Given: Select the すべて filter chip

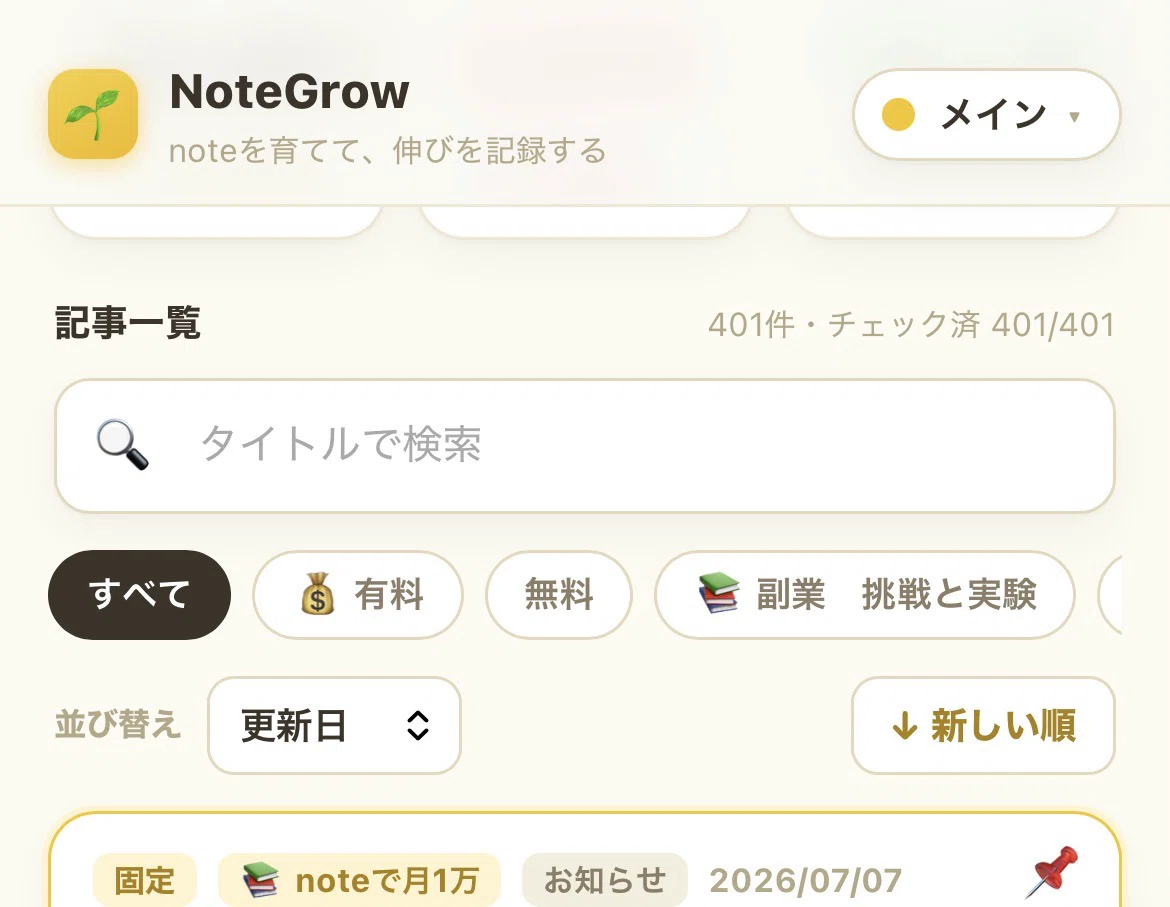Looking at the screenshot, I should click(140, 594).
